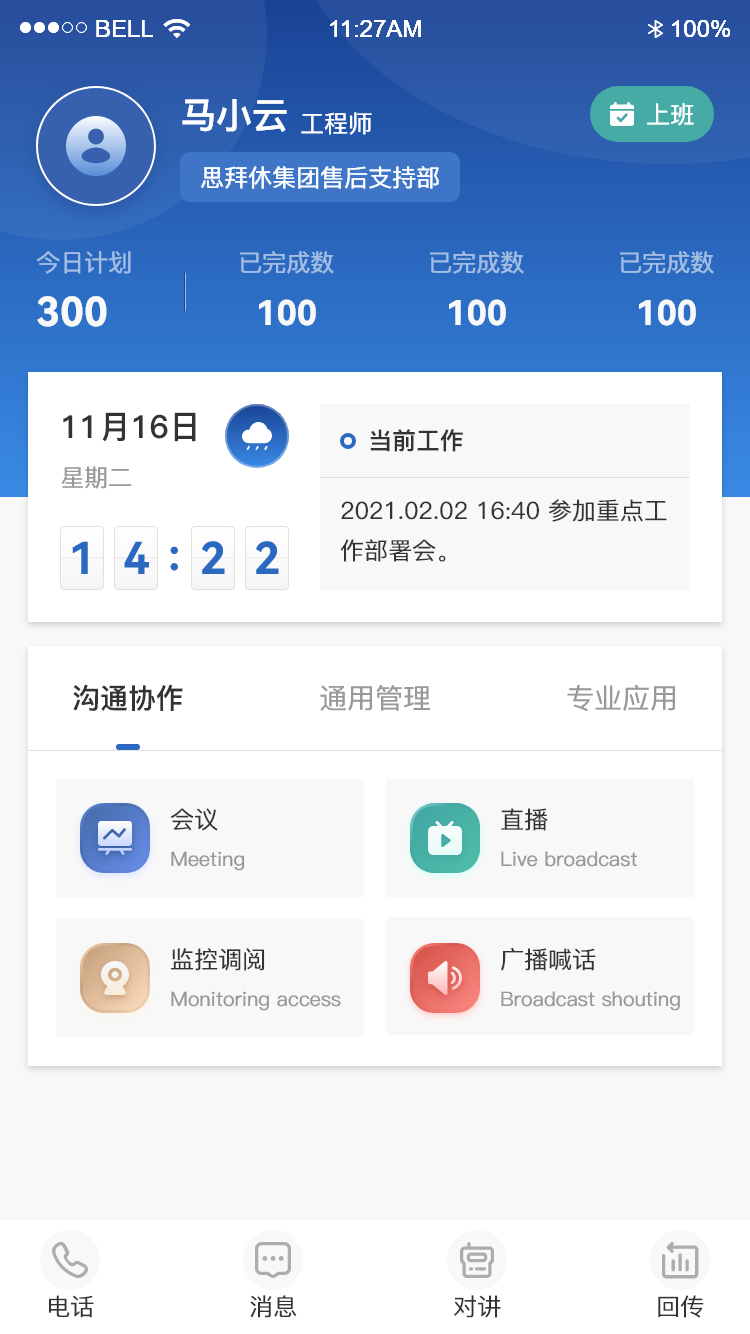
Task: Open the profile avatar of 马小云
Action: point(96,146)
